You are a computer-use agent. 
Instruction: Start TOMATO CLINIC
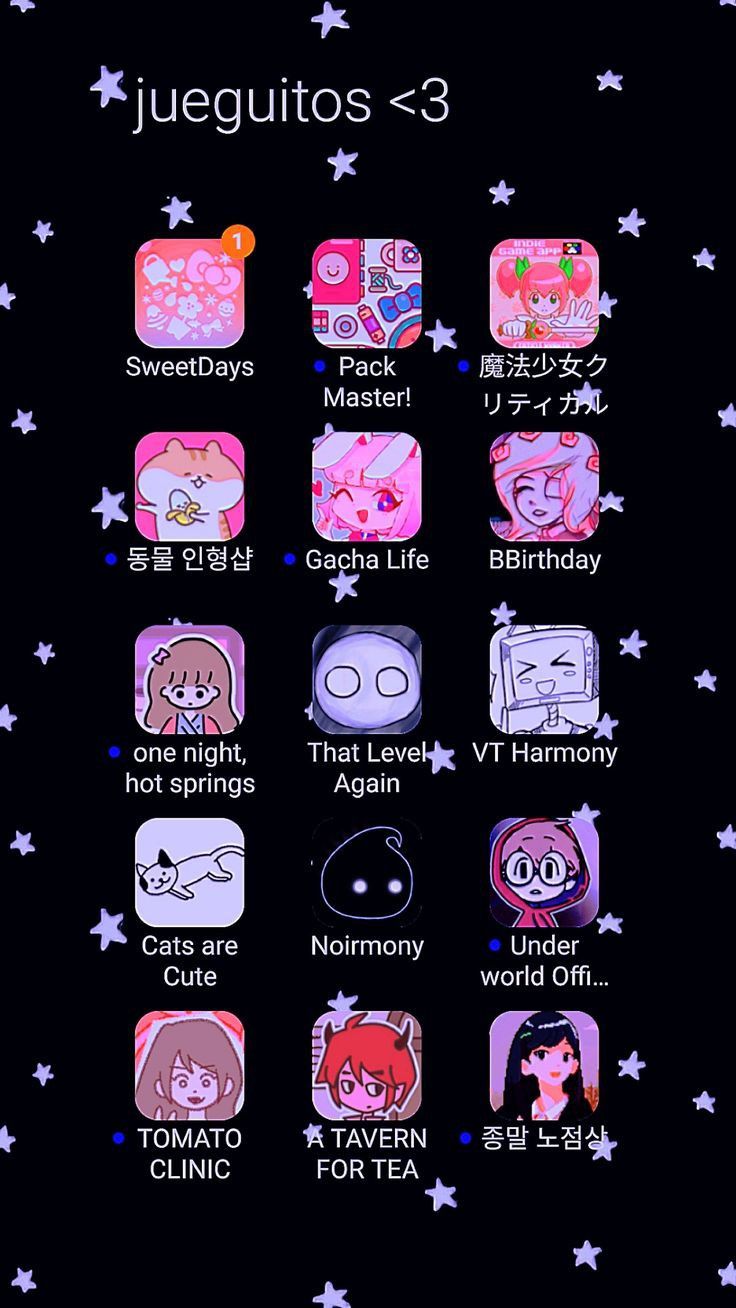190,1065
